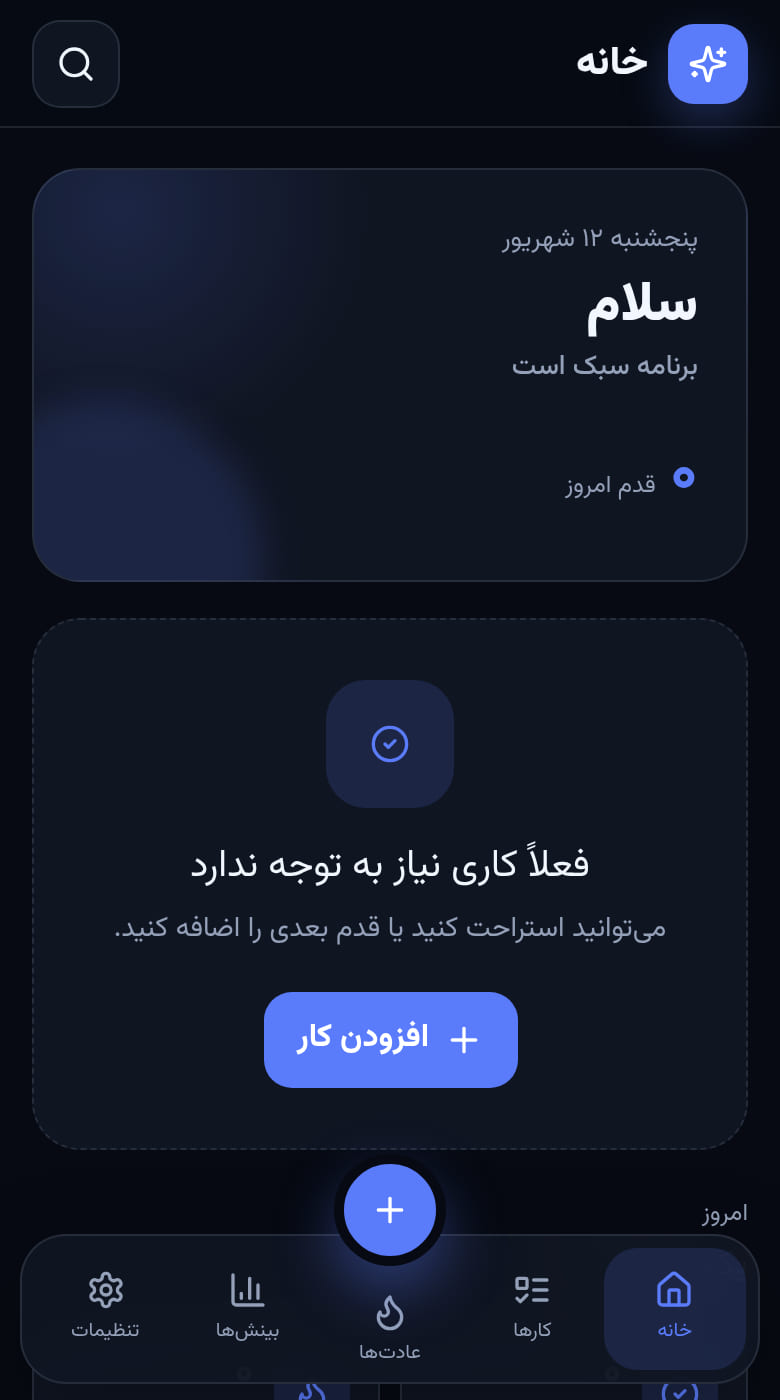This screenshot has height=1400, width=780.
Task: Switch to the کارها tab
Action: click(532, 1309)
